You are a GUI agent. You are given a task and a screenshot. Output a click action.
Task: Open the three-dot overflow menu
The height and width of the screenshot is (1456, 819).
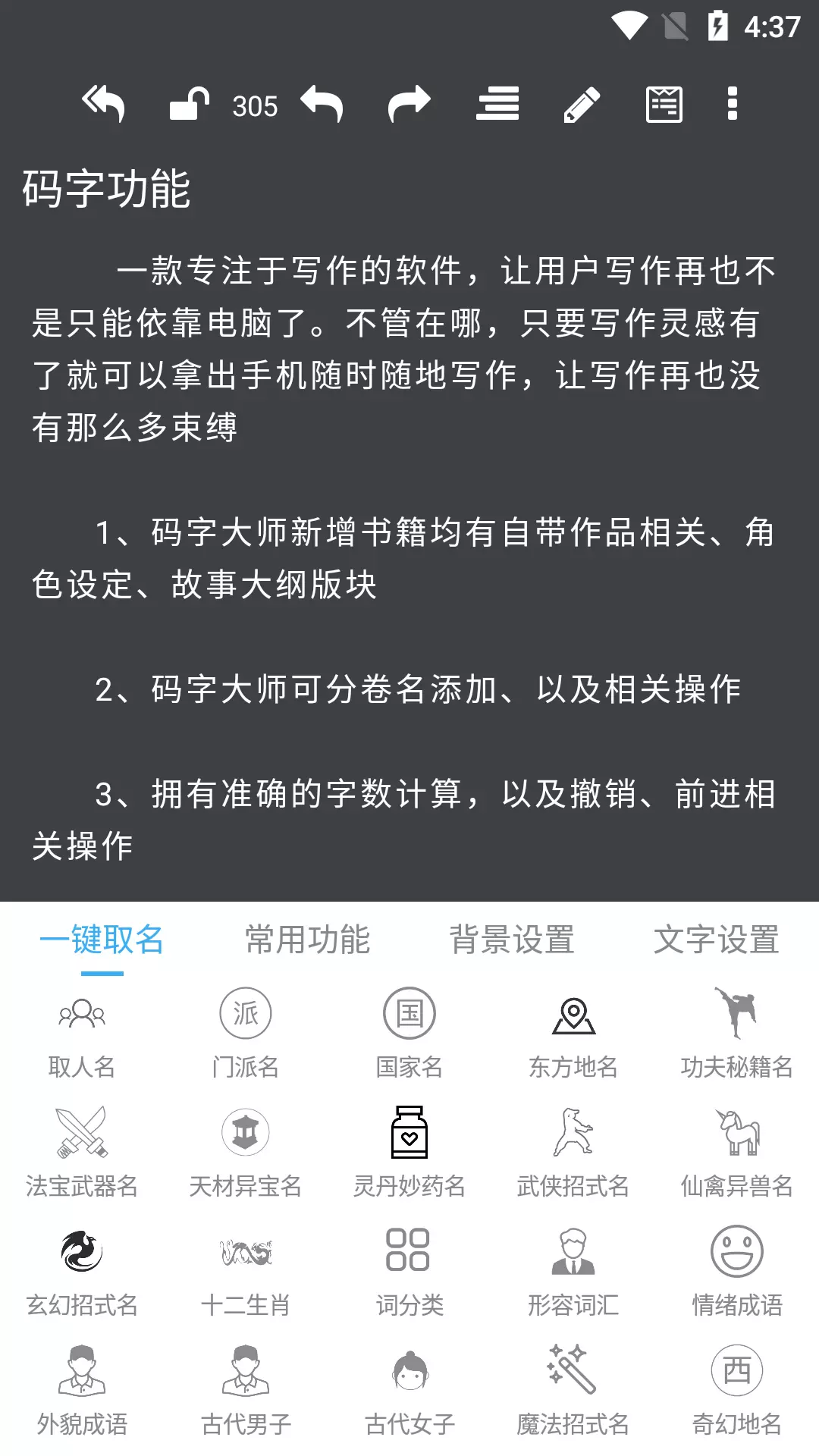coord(733,104)
